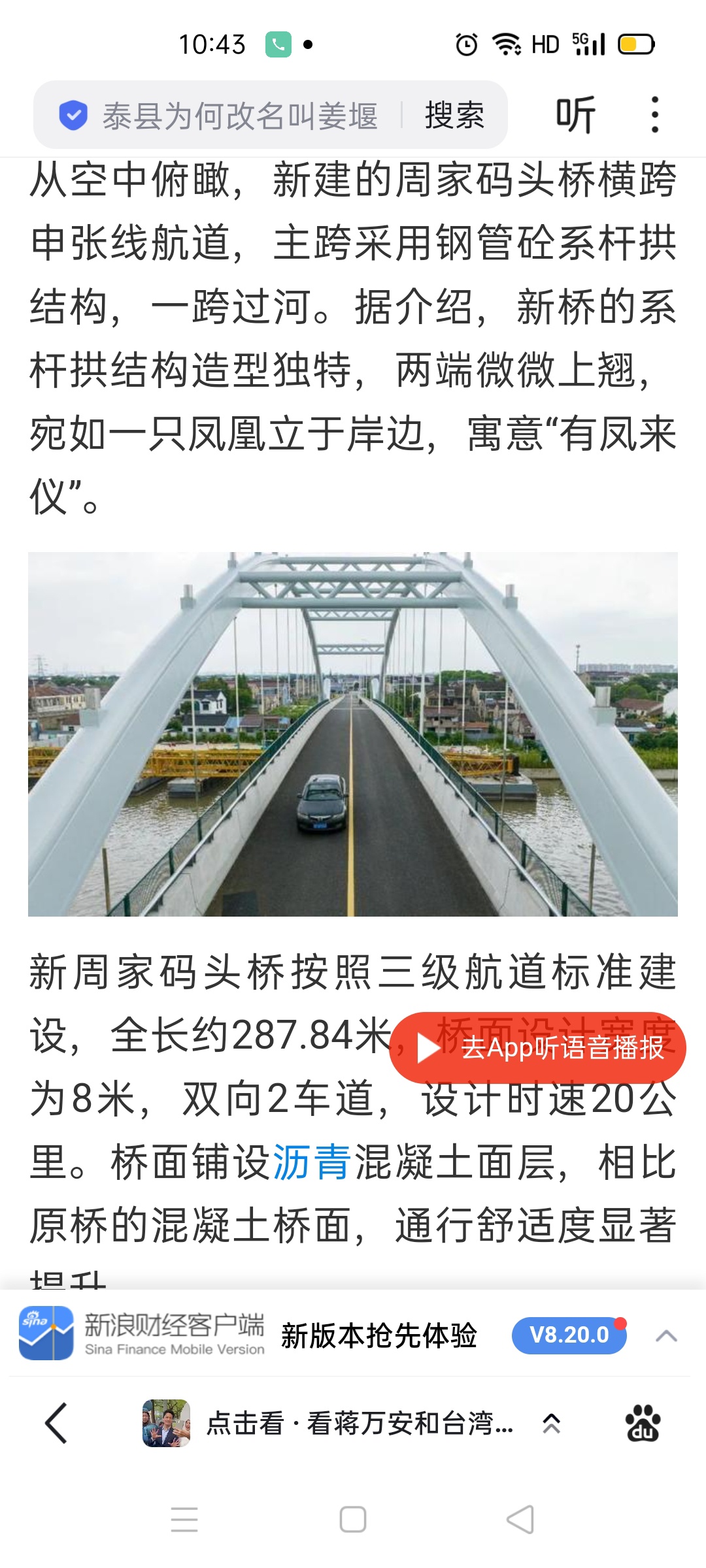This screenshot has width=706, height=1568.
Task: Open the 沥青 link in the article
Action: tap(311, 1162)
